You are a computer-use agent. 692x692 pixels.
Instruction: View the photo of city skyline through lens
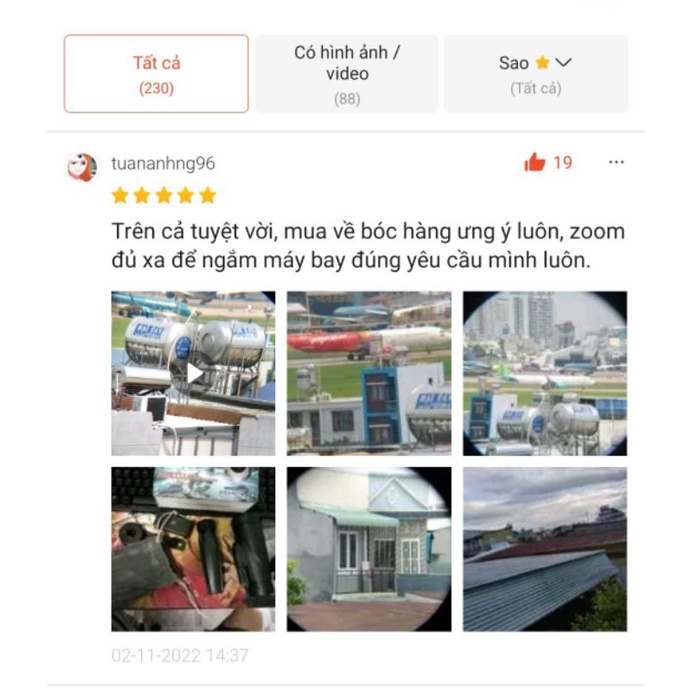(545, 373)
